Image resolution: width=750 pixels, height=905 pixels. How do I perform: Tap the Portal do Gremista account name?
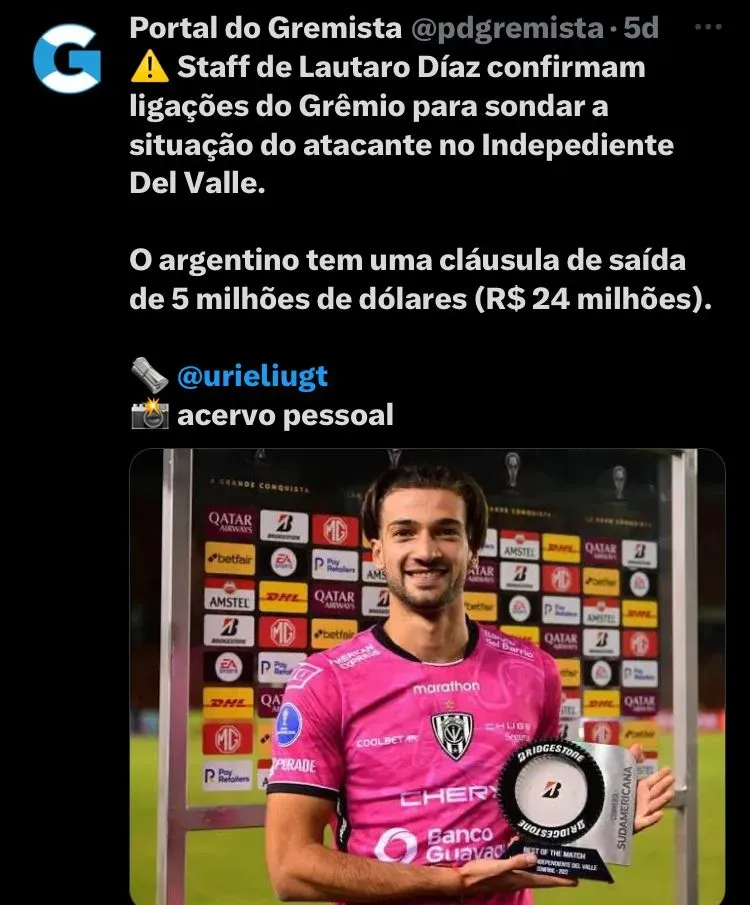click(x=265, y=28)
